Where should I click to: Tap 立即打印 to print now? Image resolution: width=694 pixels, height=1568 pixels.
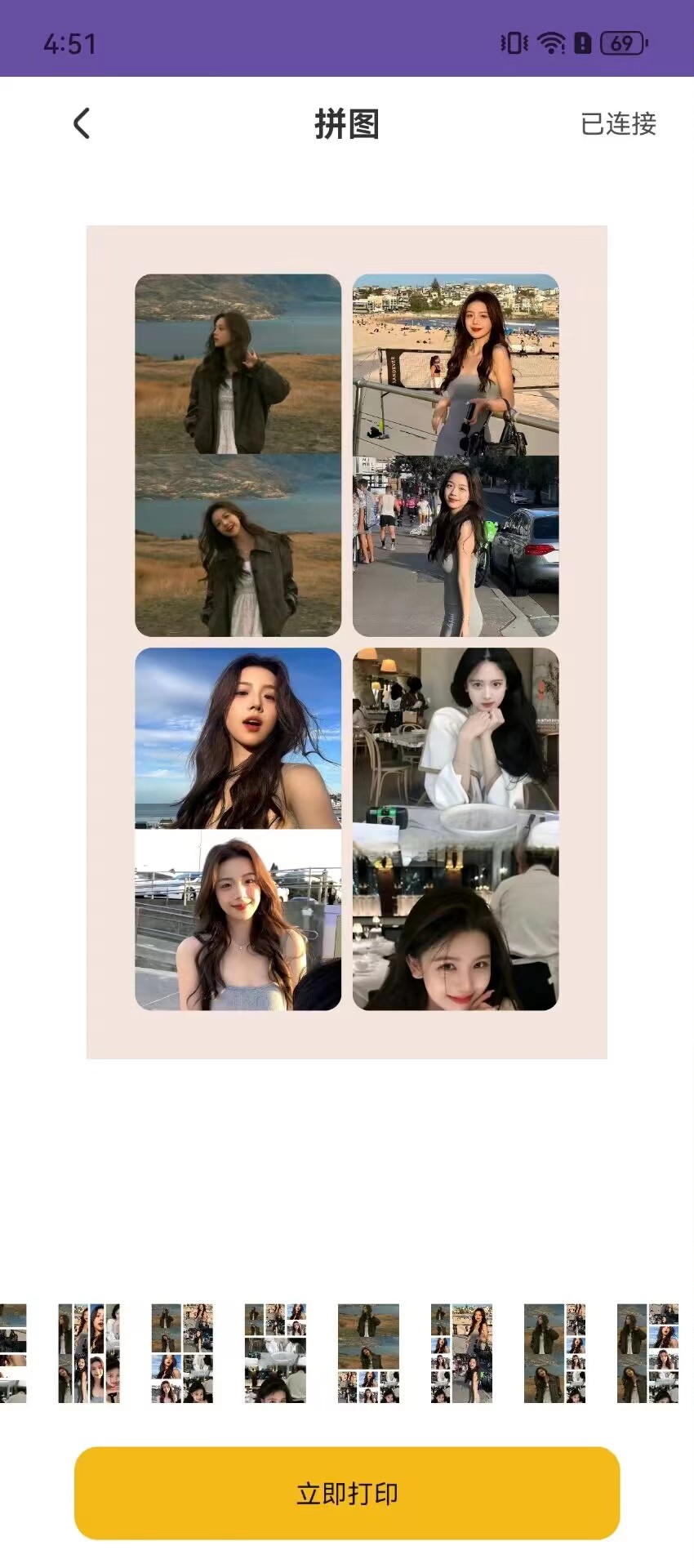[x=347, y=1493]
